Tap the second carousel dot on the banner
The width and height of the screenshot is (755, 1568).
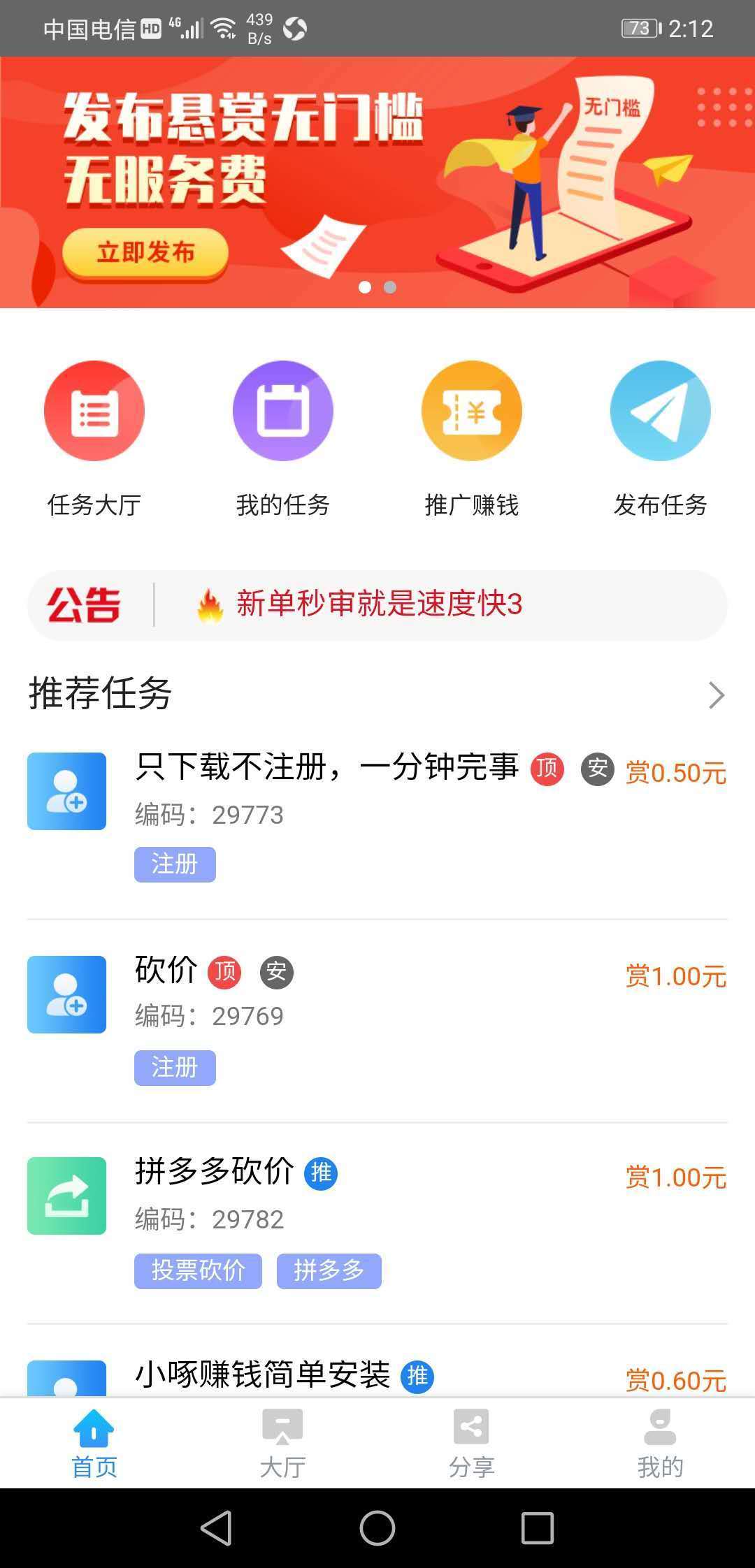[x=389, y=287]
